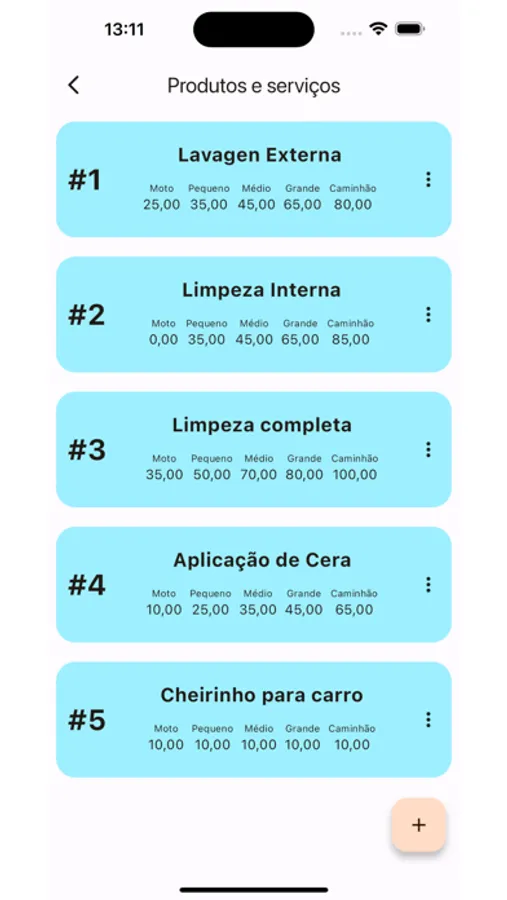Open the Aplicação de Cera card
Image resolution: width=507 pixels, height=900 pixels.
point(253,584)
